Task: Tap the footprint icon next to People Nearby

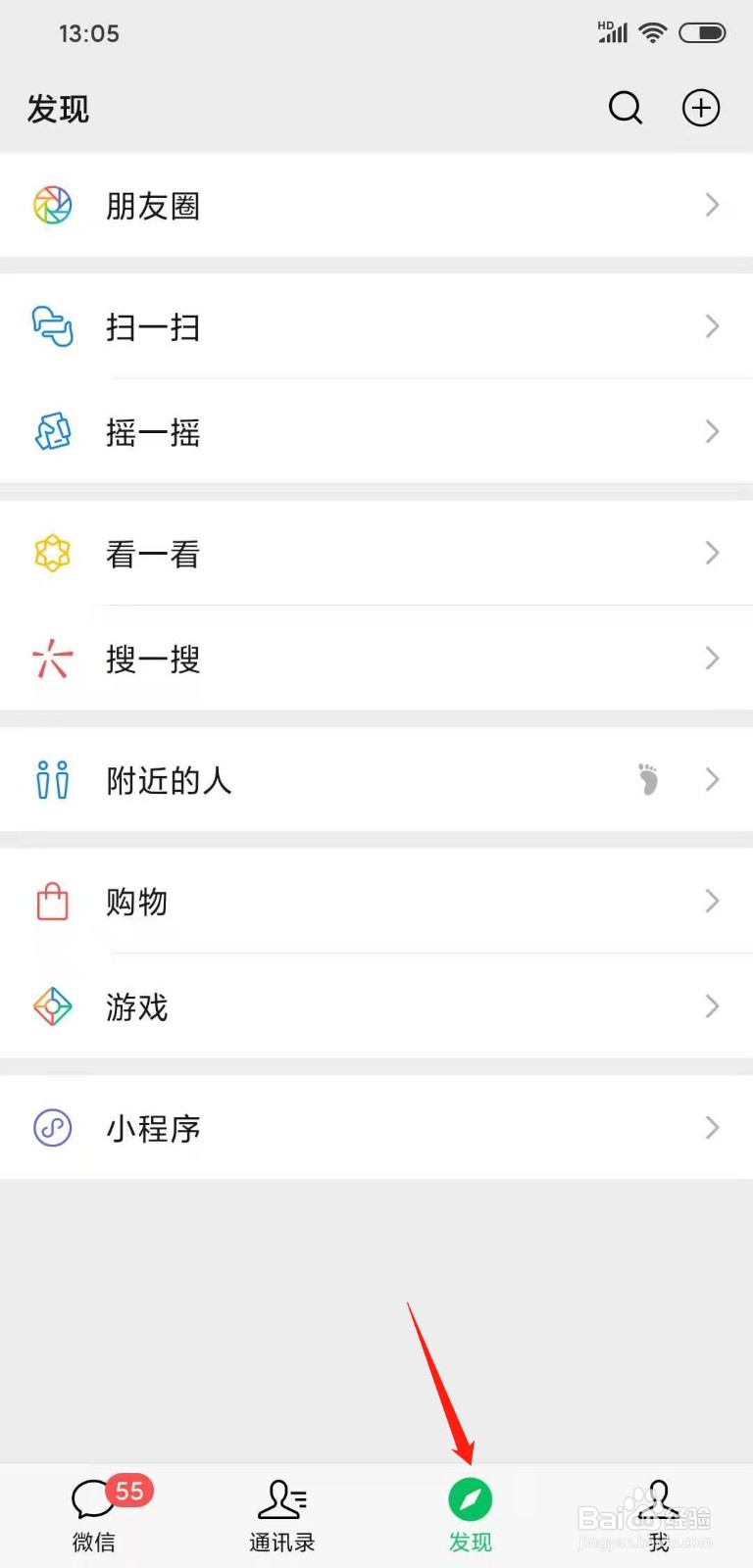Action: coord(647,779)
